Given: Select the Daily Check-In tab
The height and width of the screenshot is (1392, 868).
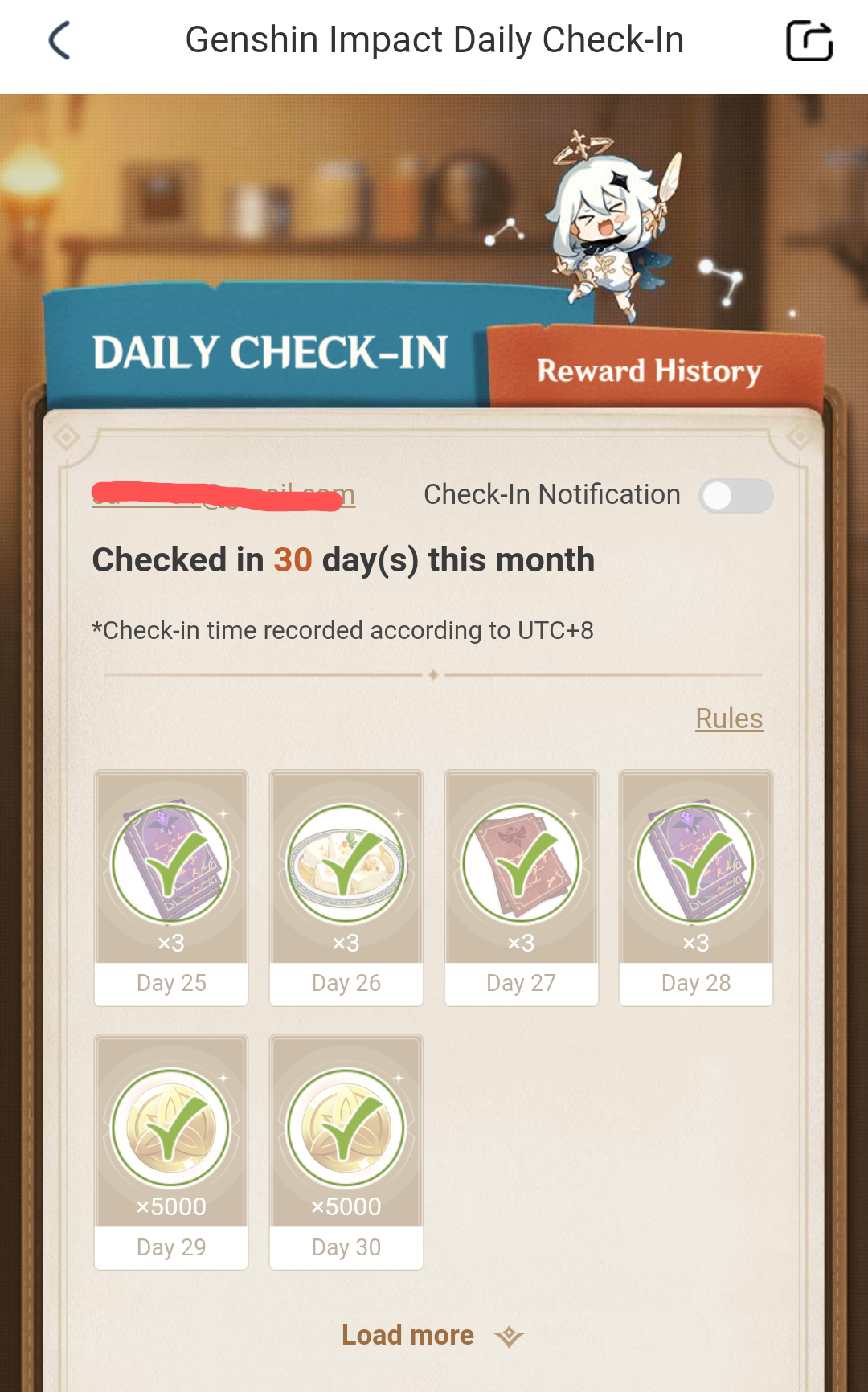Looking at the screenshot, I should (270, 352).
